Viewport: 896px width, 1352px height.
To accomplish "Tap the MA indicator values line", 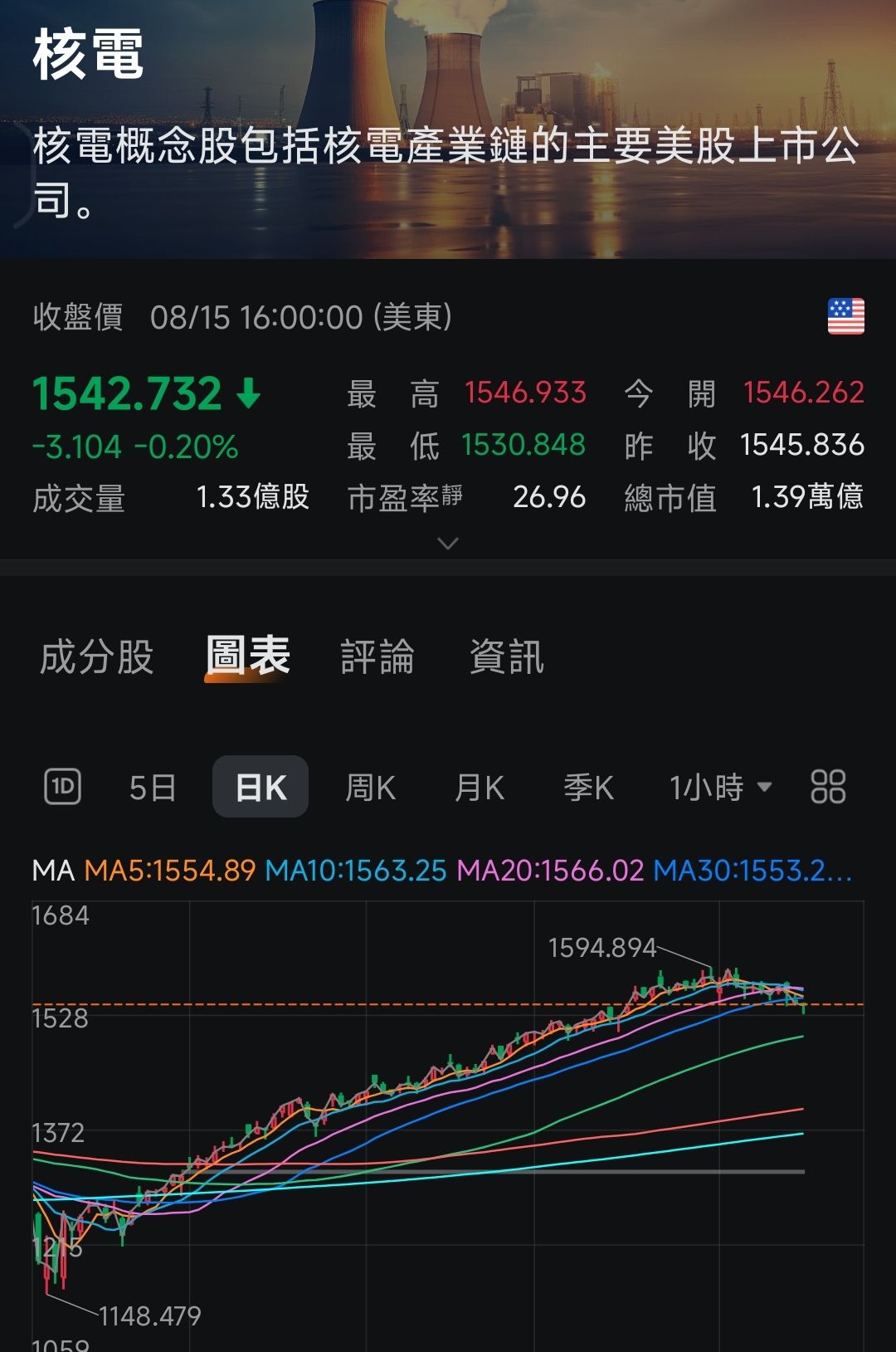I will click(x=441, y=870).
